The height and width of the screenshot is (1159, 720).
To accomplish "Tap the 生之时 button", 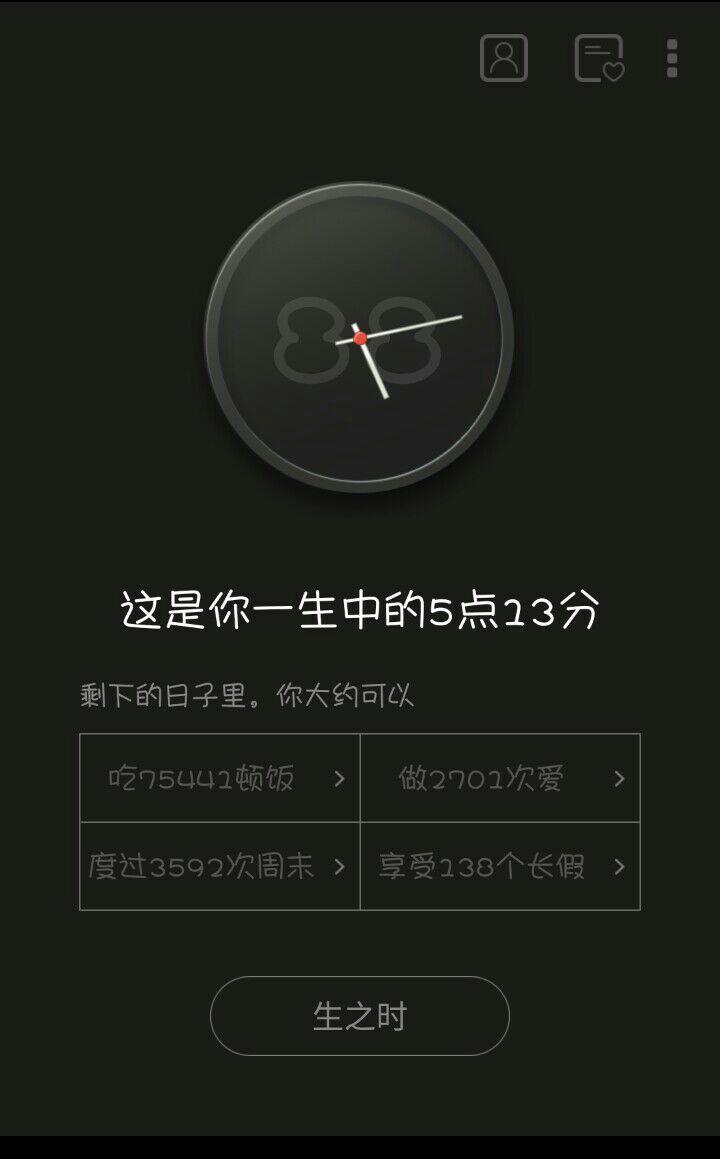I will pos(360,1016).
